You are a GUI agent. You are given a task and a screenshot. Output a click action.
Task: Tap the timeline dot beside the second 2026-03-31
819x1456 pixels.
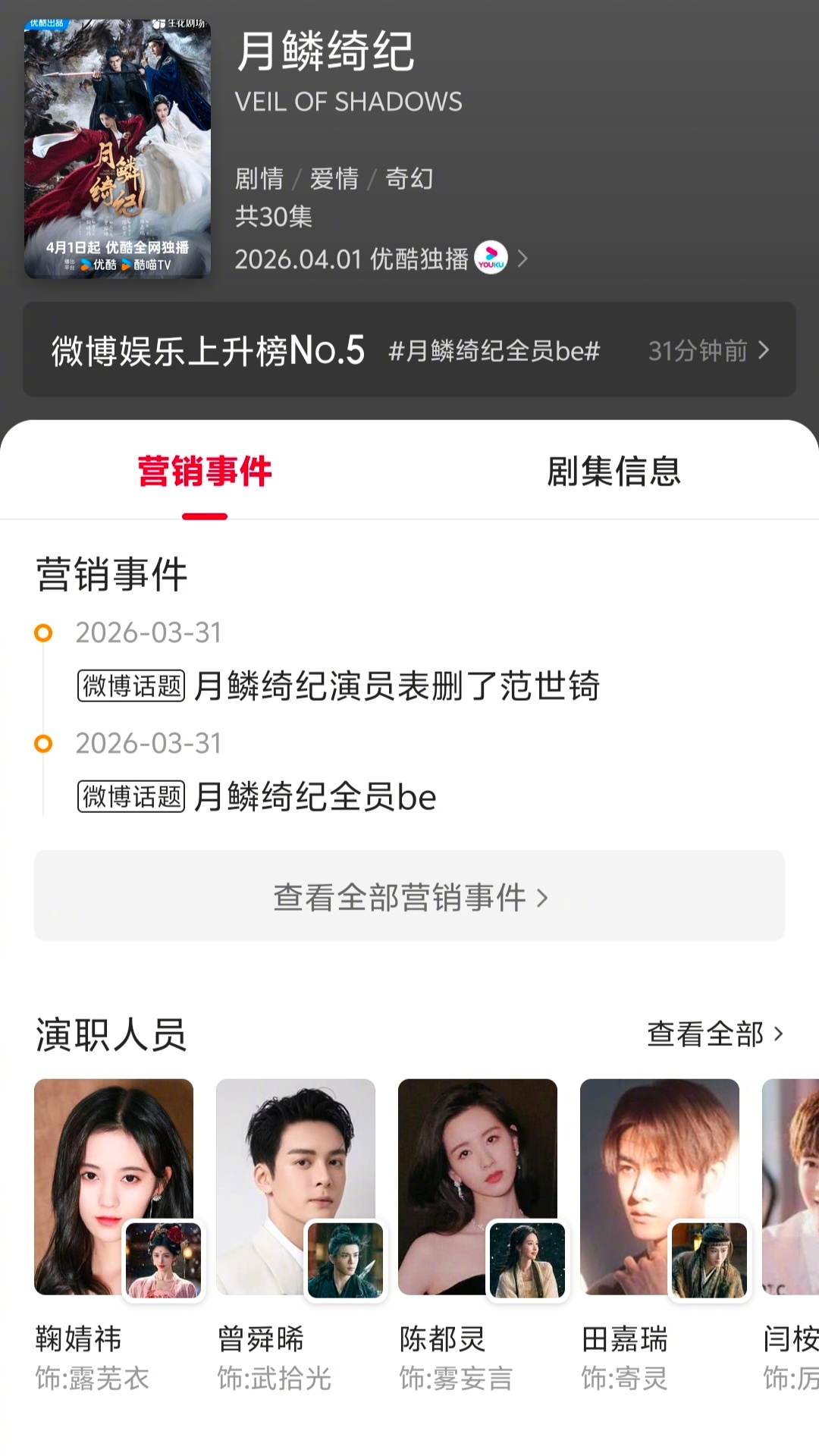pos(43,744)
